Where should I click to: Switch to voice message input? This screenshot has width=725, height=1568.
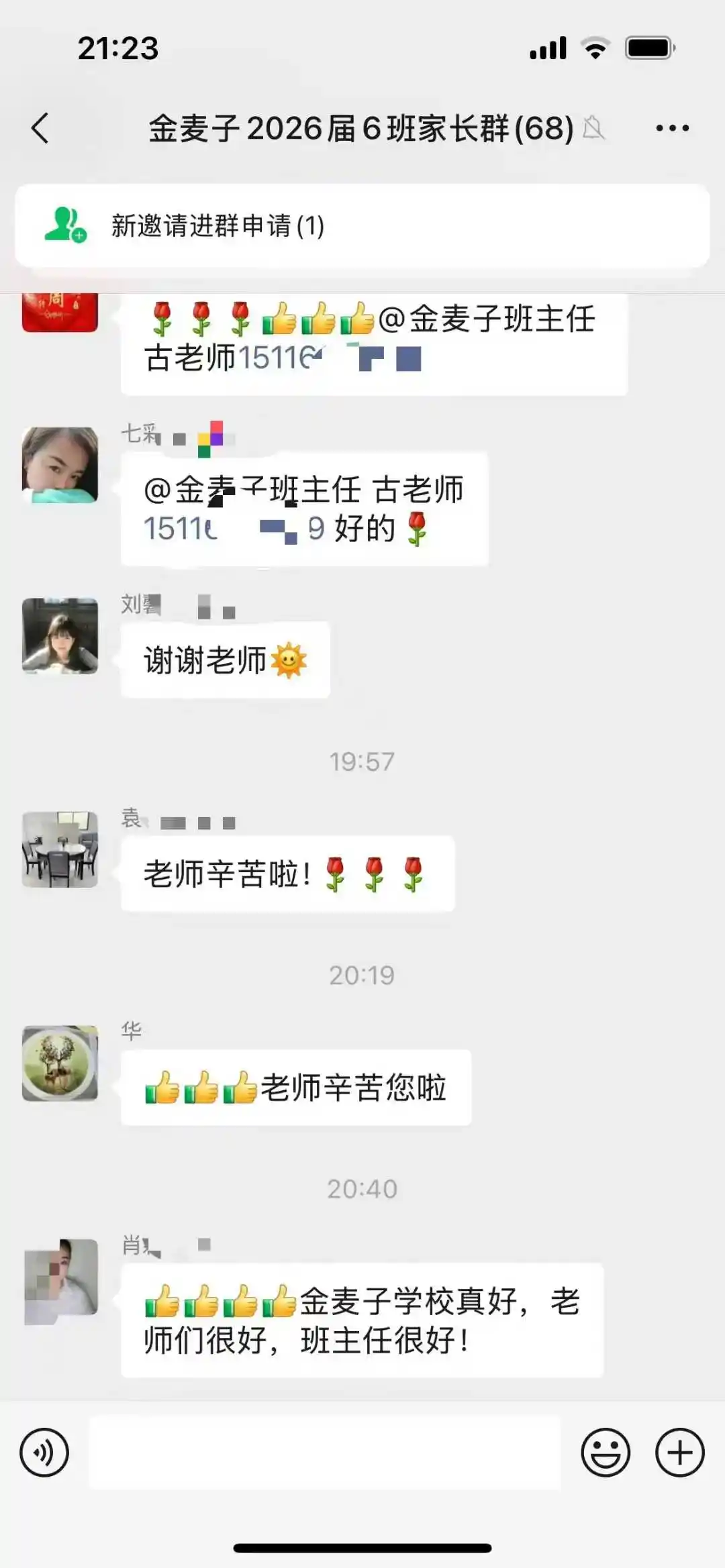[x=44, y=1453]
